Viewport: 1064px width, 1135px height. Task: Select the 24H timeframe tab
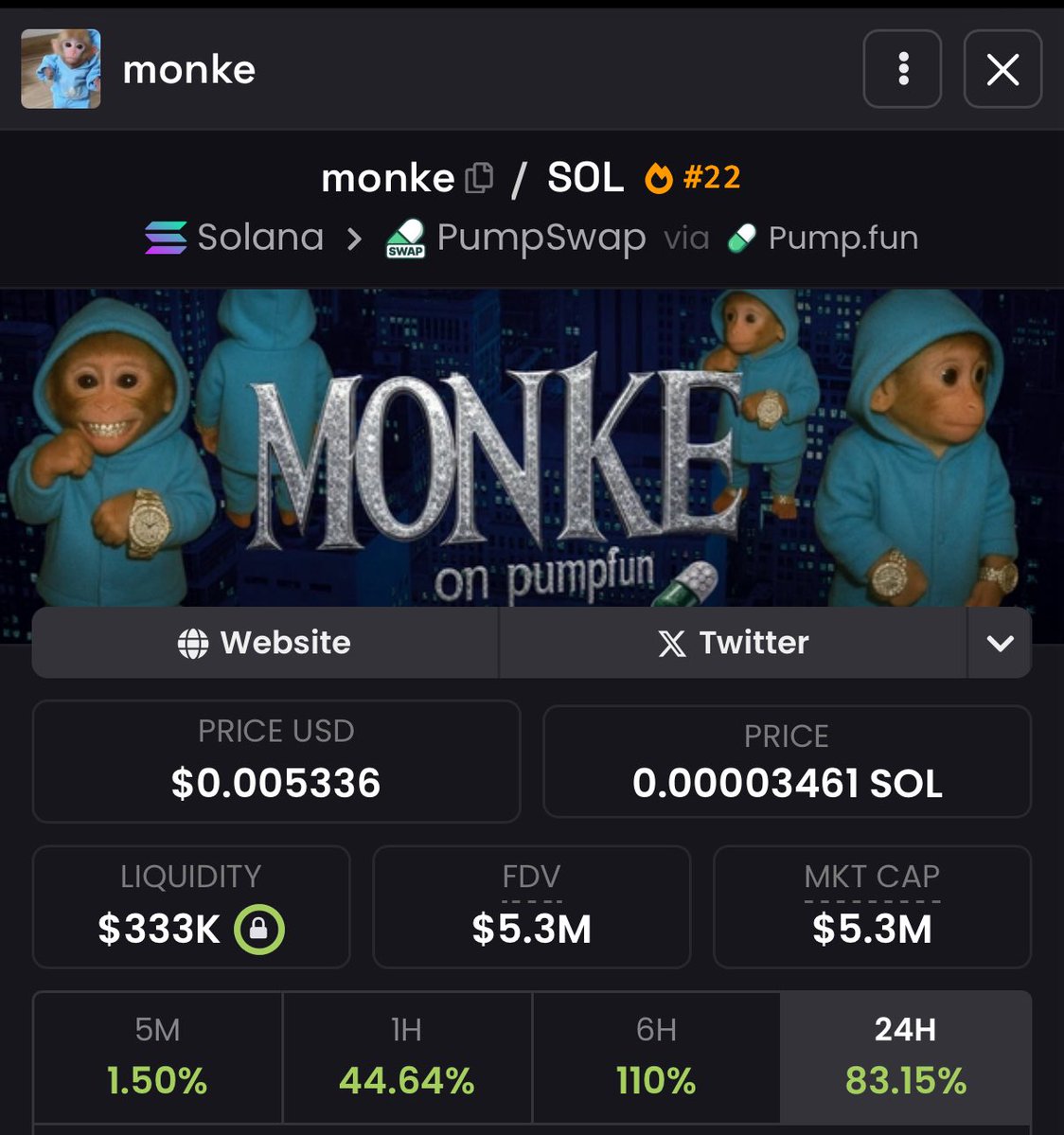click(905, 1056)
